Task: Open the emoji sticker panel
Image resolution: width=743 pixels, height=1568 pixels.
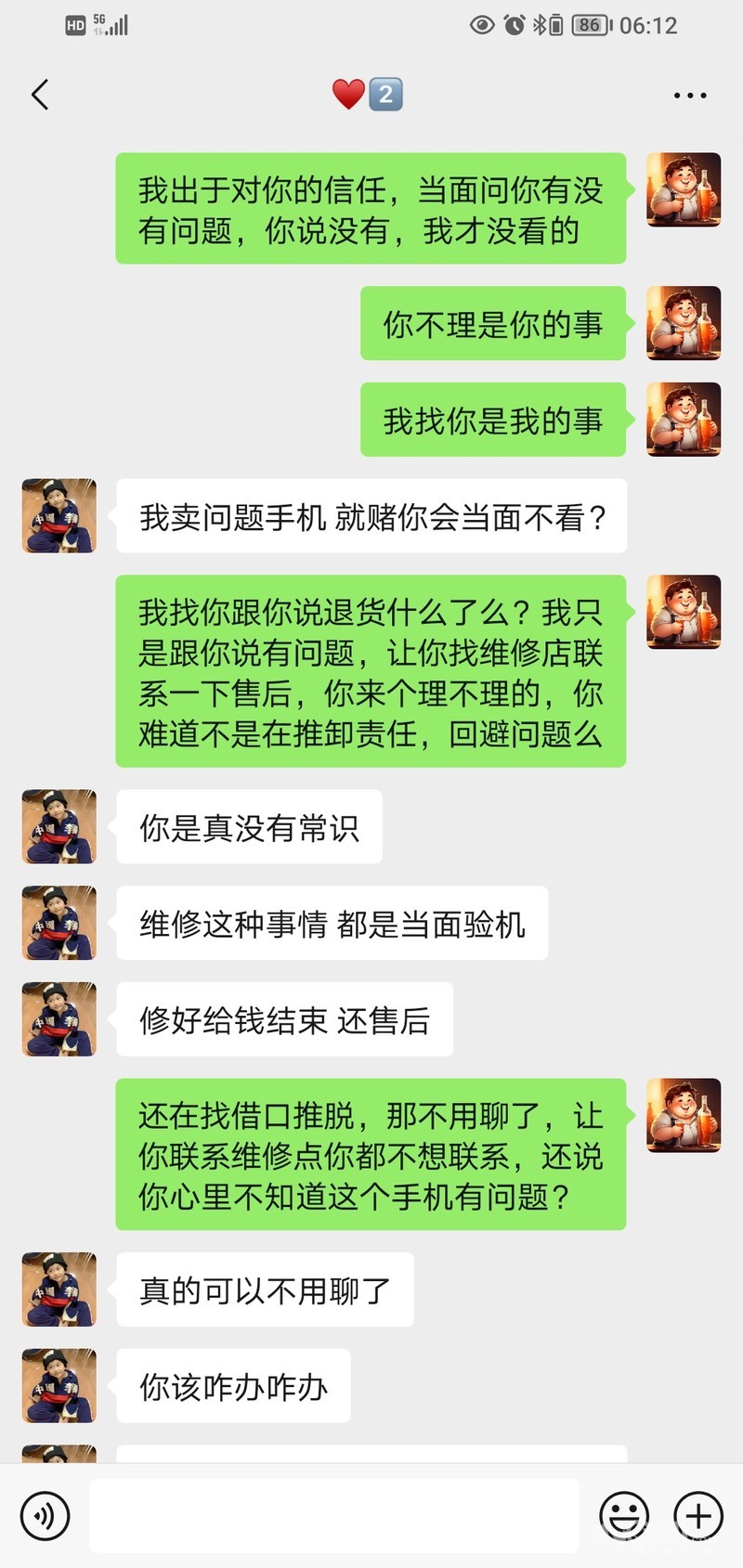Action: pos(623,1516)
